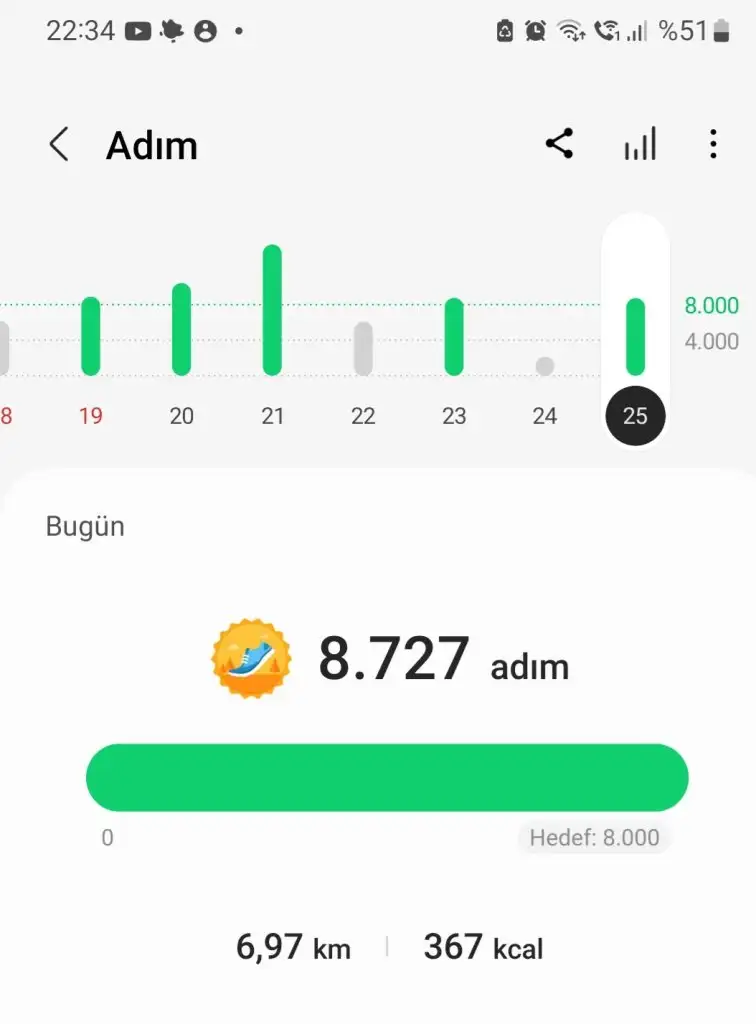Go back from the Adım screen
This screenshot has height=1024, width=756.
[x=59, y=145]
